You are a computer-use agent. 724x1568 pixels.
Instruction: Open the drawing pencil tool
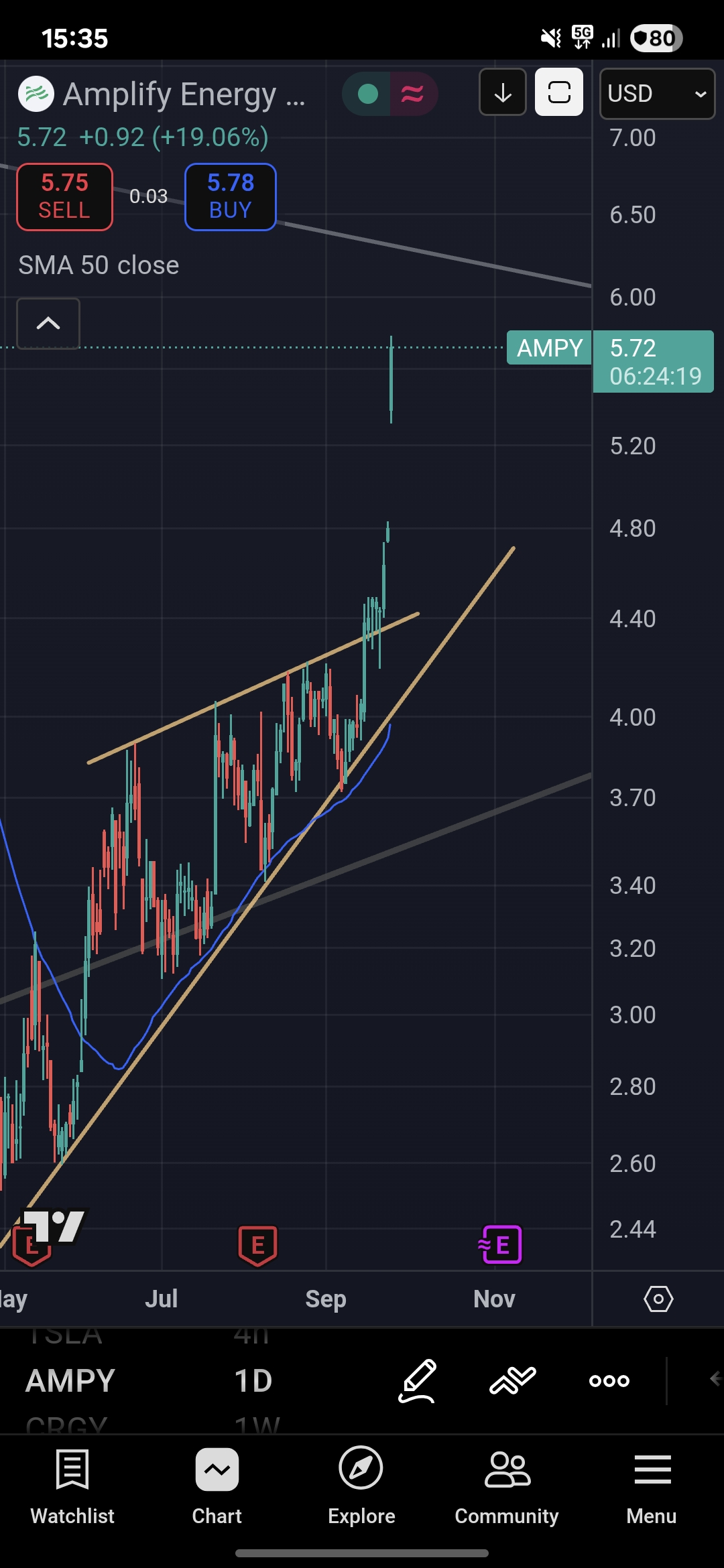(x=418, y=1380)
